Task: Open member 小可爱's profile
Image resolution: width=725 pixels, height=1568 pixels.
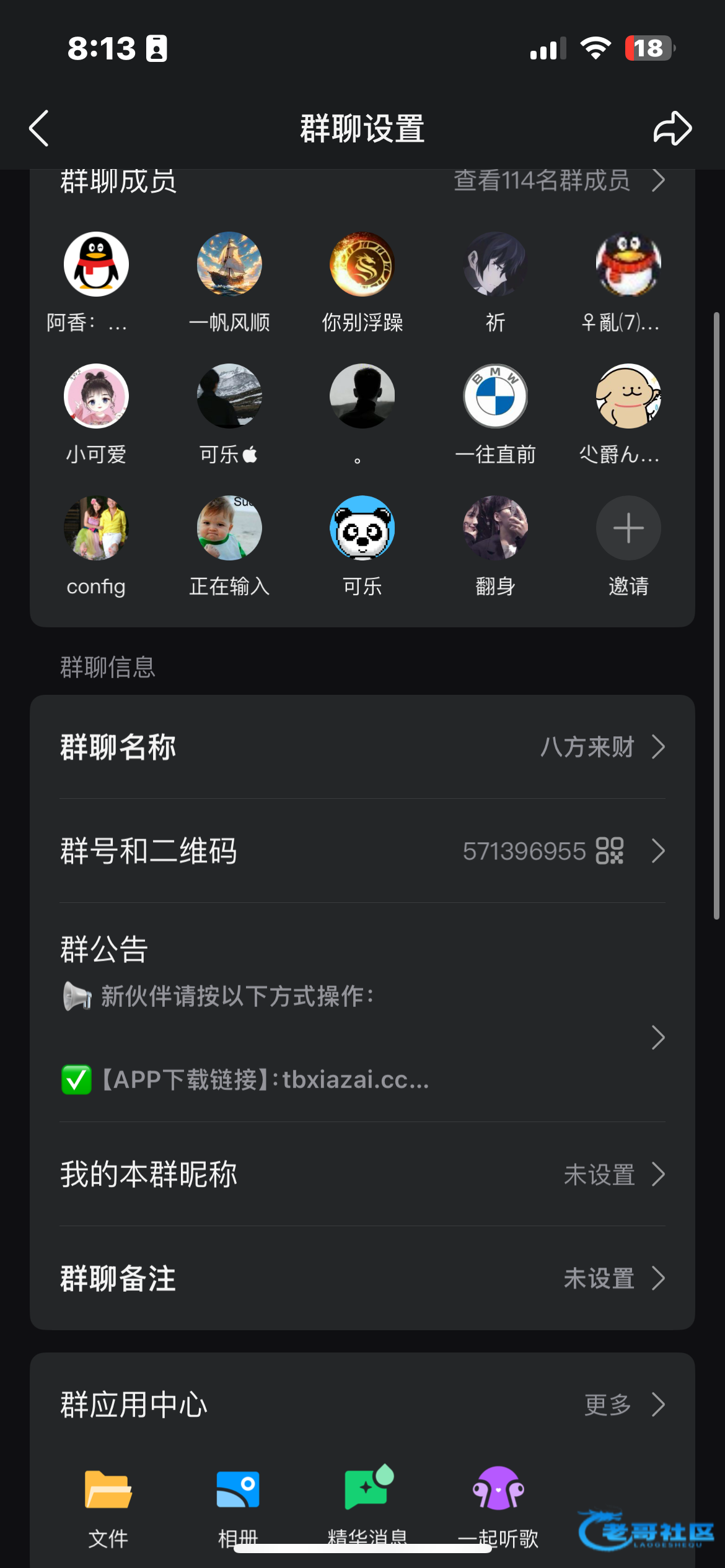Action: (96, 396)
